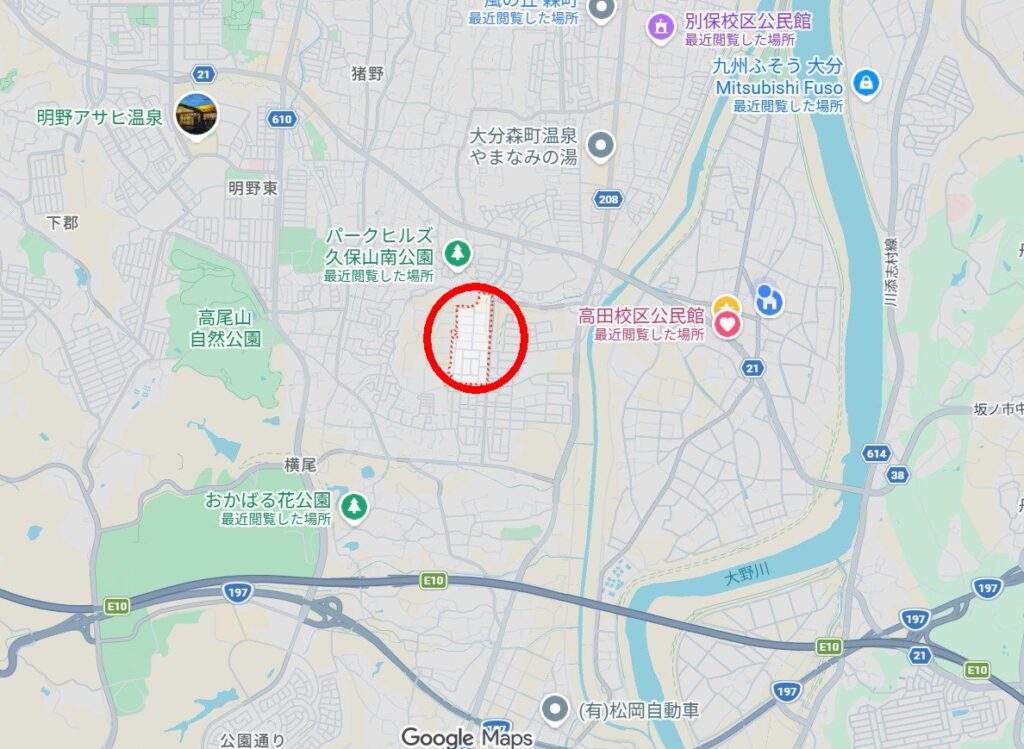This screenshot has height=749, width=1024.
Task: Tap the 九州ふそう 大分 Mitsubishi Fuso pin
Action: 866,81
